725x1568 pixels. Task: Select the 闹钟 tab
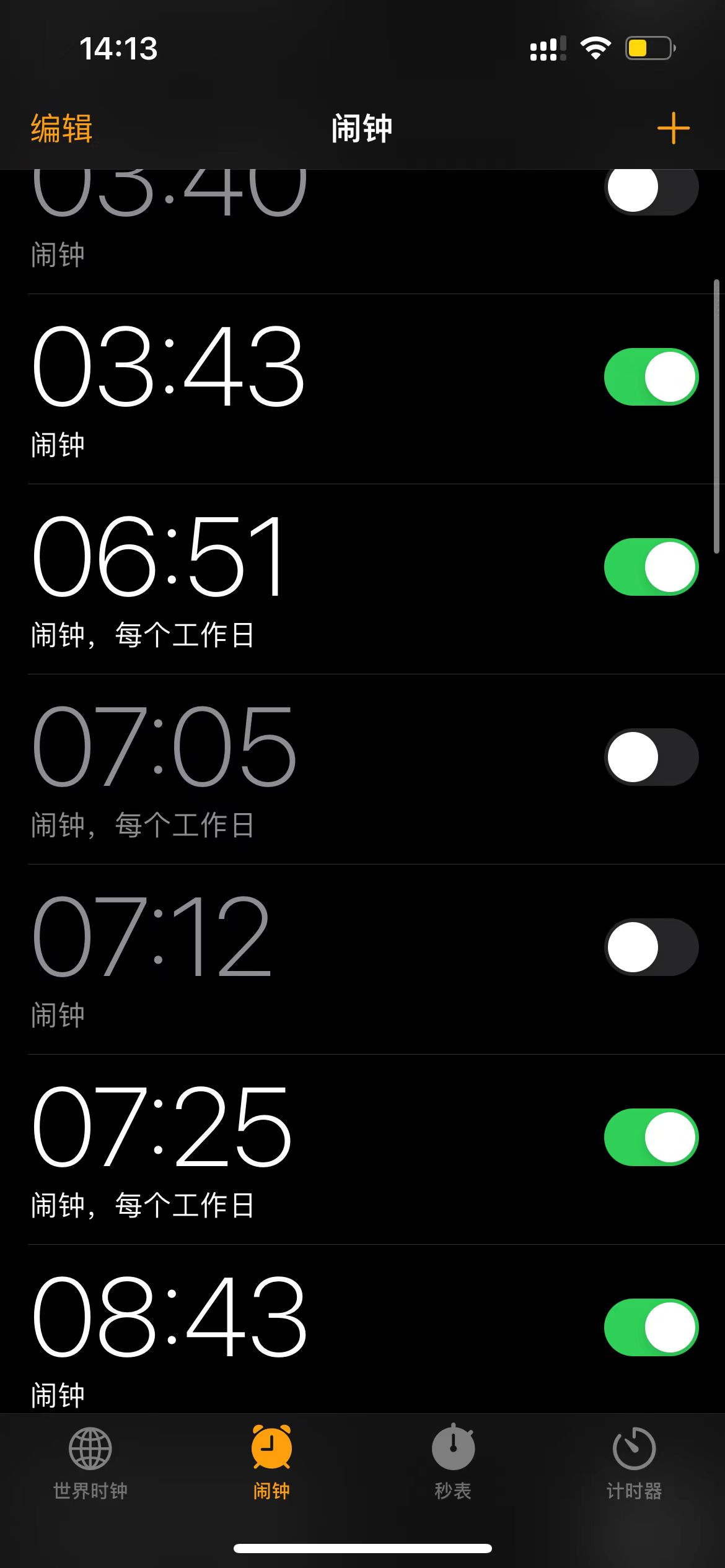coord(271,1463)
